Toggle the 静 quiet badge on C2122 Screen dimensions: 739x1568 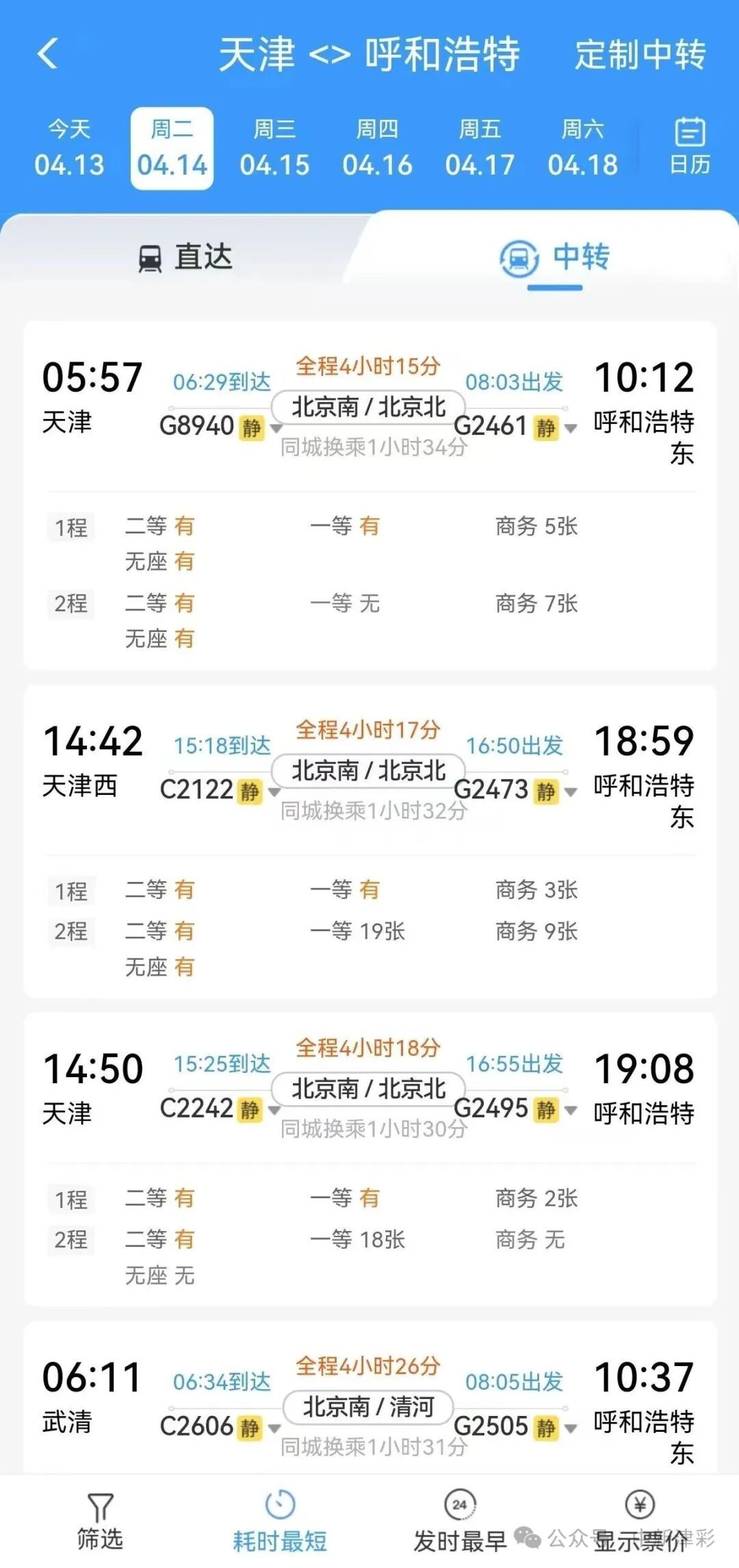[x=250, y=791]
